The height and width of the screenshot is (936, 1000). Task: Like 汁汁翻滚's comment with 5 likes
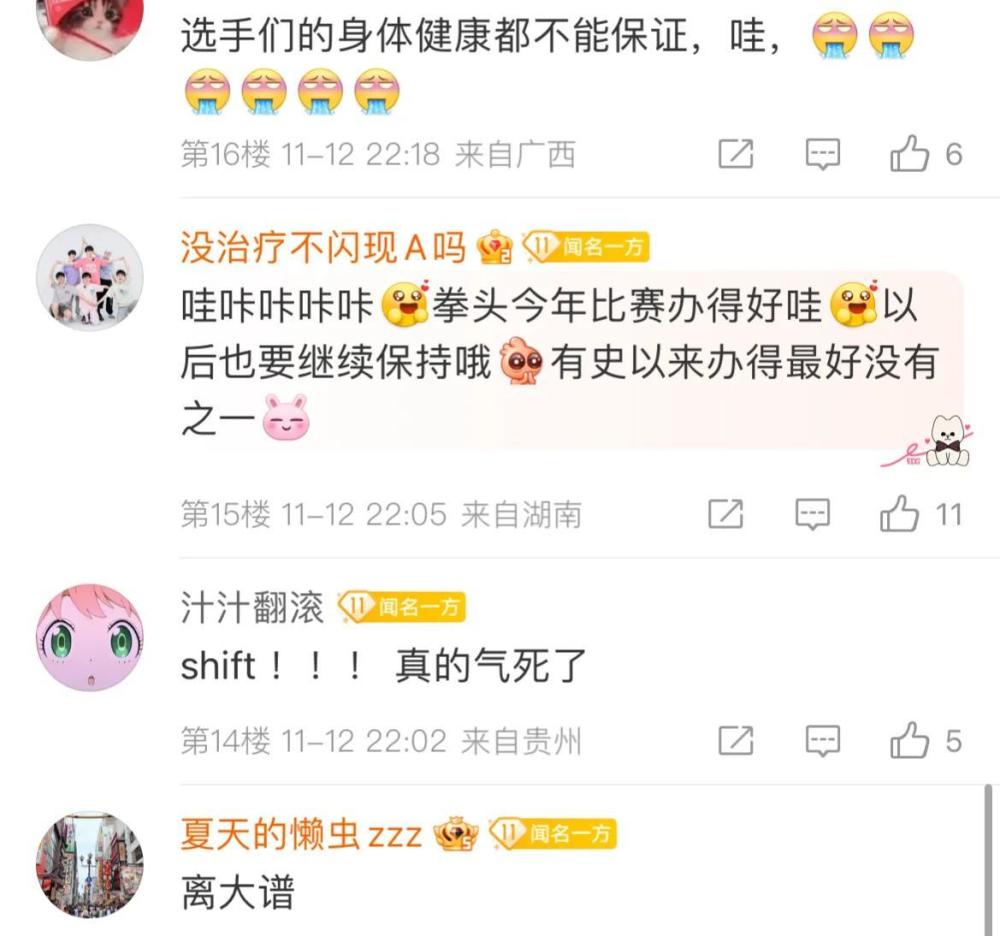point(910,741)
